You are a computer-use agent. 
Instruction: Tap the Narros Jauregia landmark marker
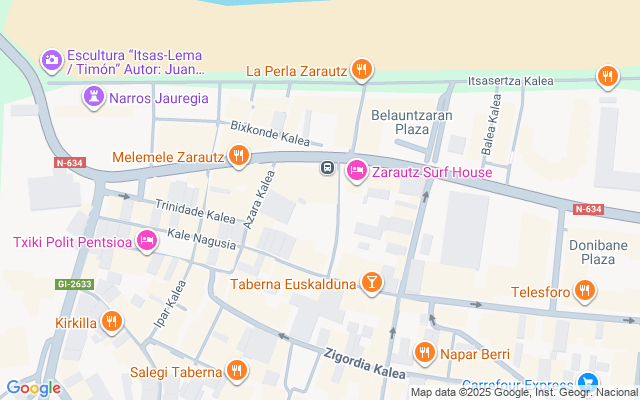click(x=93, y=97)
